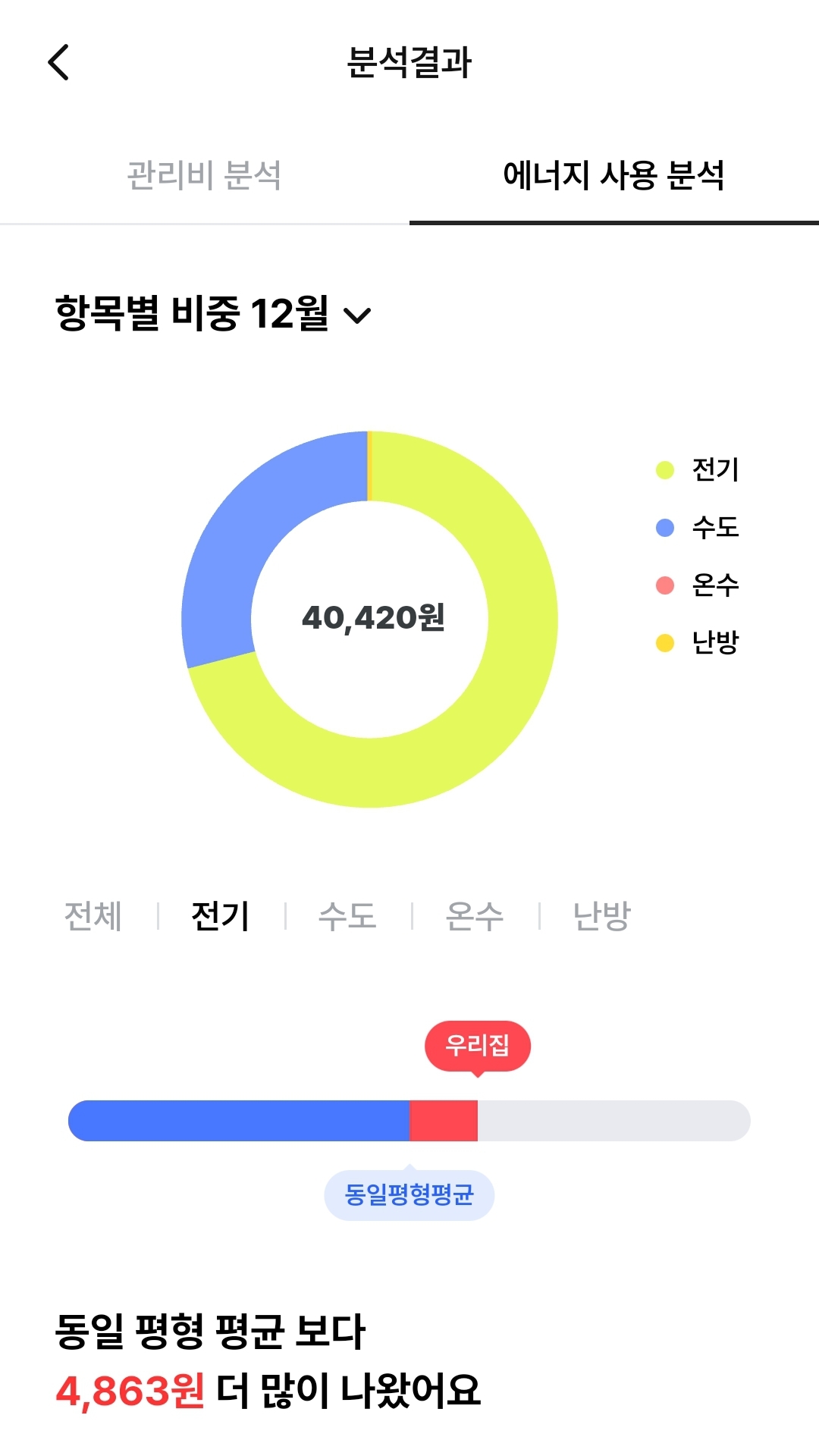Go back using the arrow icon
The width and height of the screenshot is (819, 1456).
[59, 62]
